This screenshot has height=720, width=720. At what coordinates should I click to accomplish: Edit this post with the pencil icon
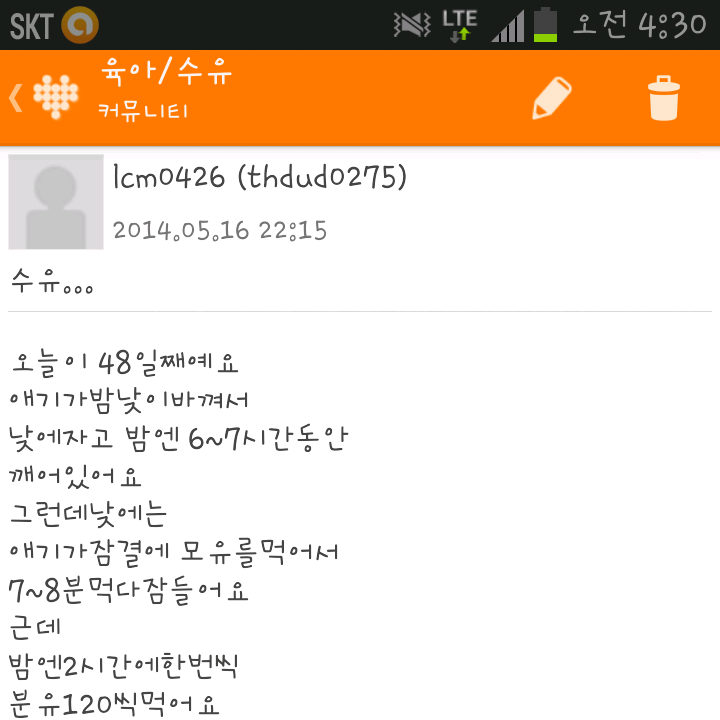(552, 98)
